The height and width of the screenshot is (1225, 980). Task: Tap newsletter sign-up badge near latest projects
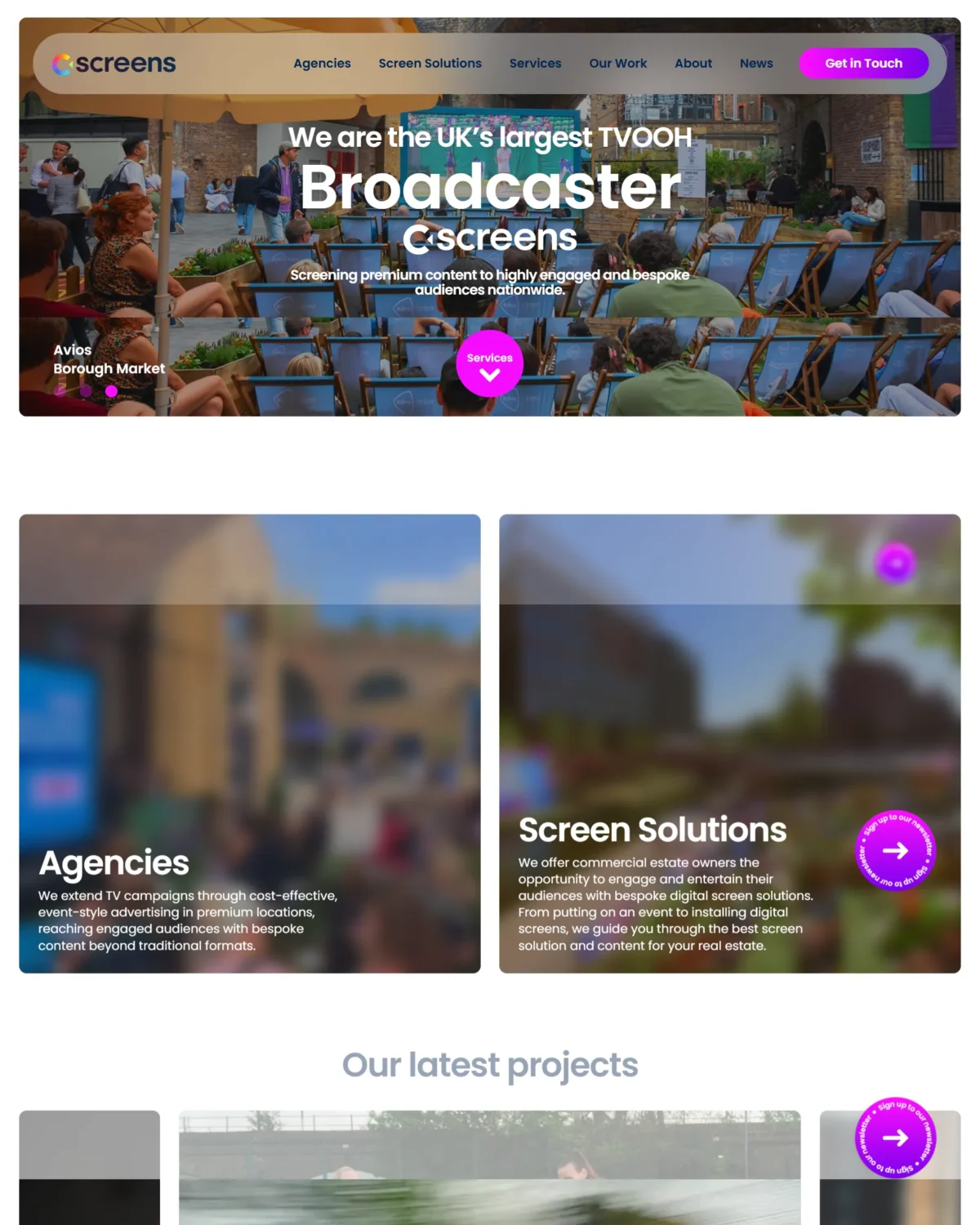pyautogui.click(x=895, y=1138)
